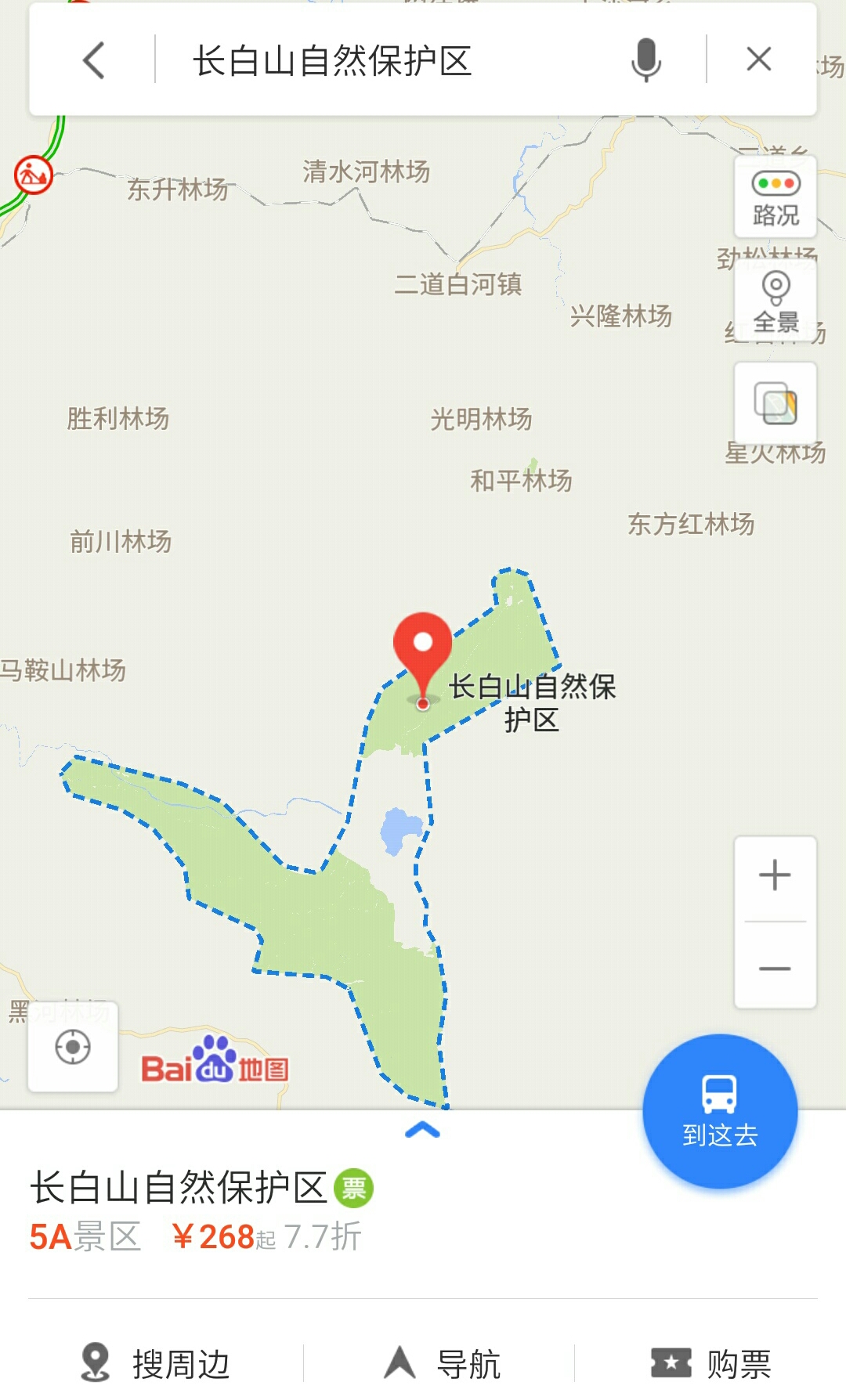This screenshot has width=846, height=1400.
Task: Expand the place details panel
Action: click(x=422, y=1130)
